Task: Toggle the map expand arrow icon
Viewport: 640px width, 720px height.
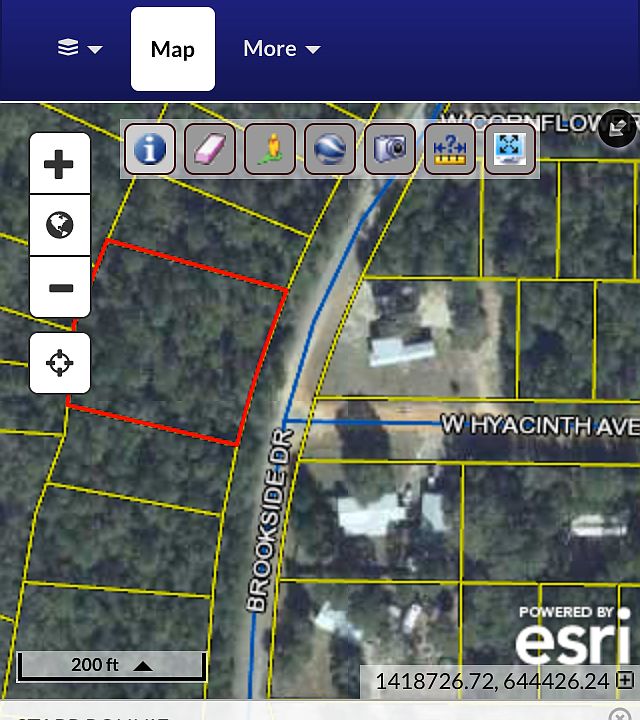Action: coord(617,128)
